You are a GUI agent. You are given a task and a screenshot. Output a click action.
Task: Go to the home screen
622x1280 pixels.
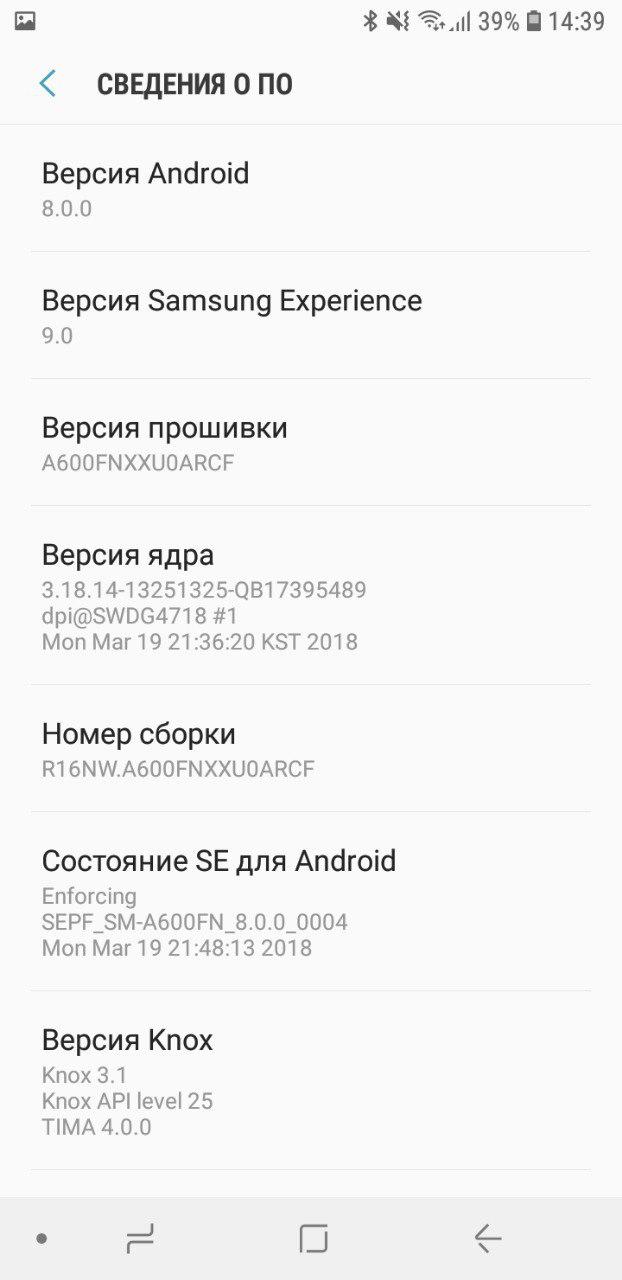coord(313,1239)
